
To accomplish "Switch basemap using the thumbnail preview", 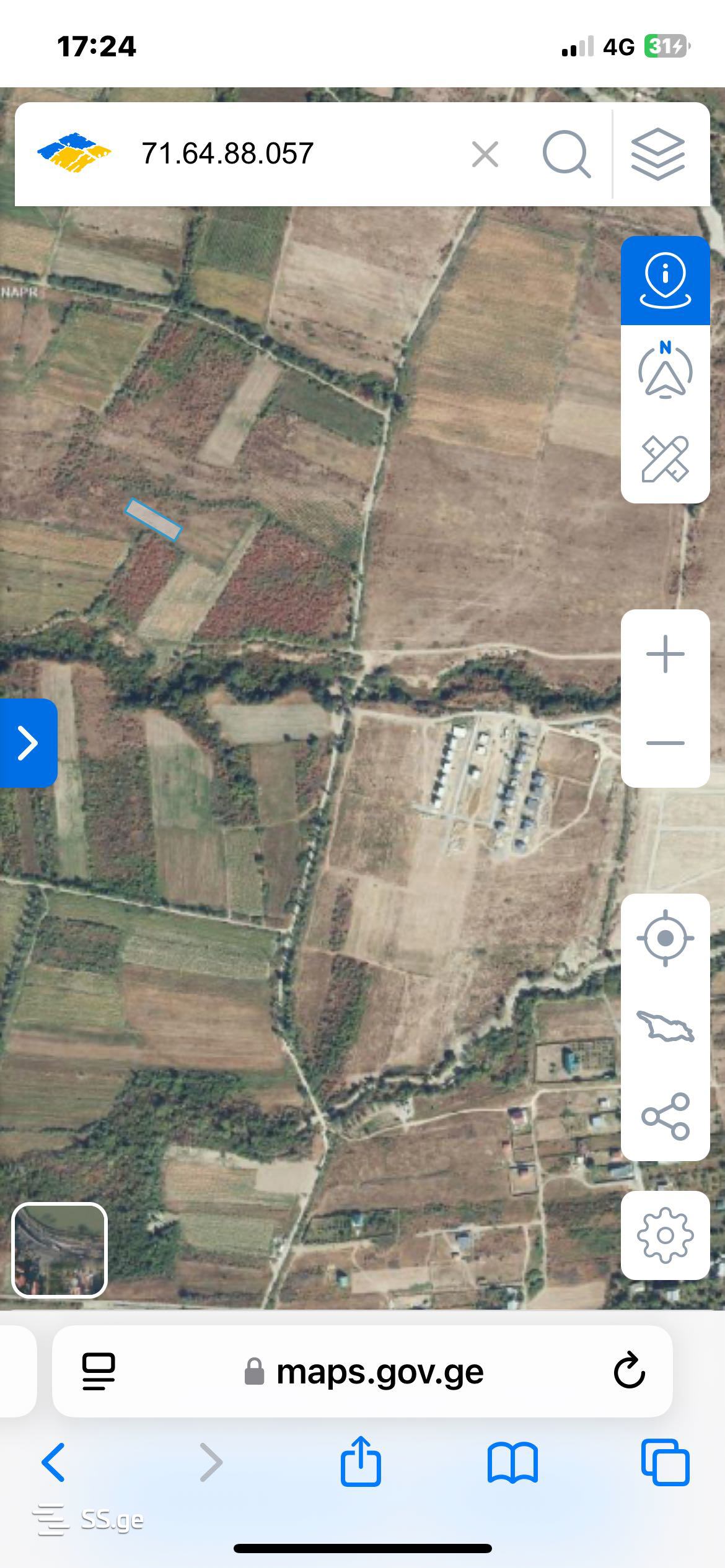I will 59,1250.
